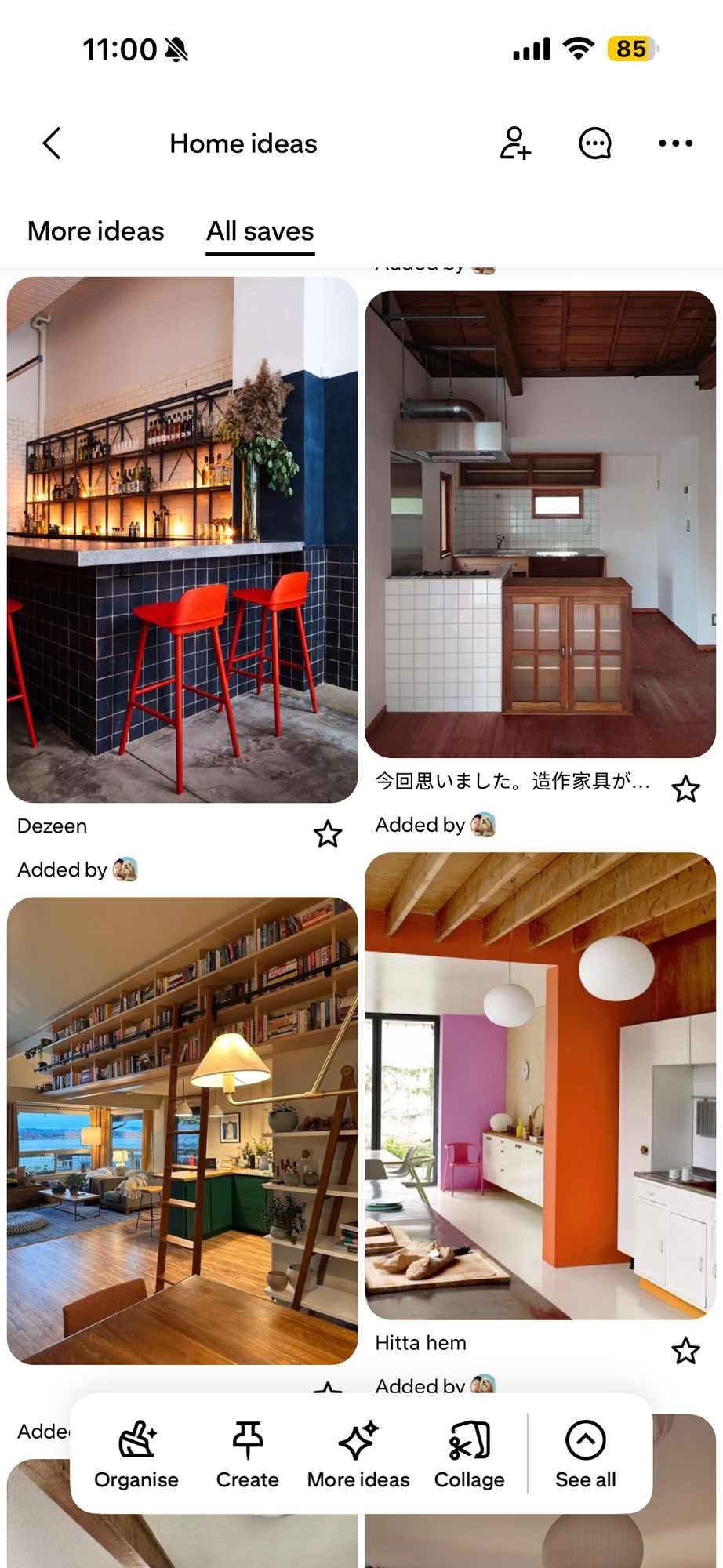Tap the back chevron to leave the board
The image size is (723, 1568).
[x=51, y=143]
